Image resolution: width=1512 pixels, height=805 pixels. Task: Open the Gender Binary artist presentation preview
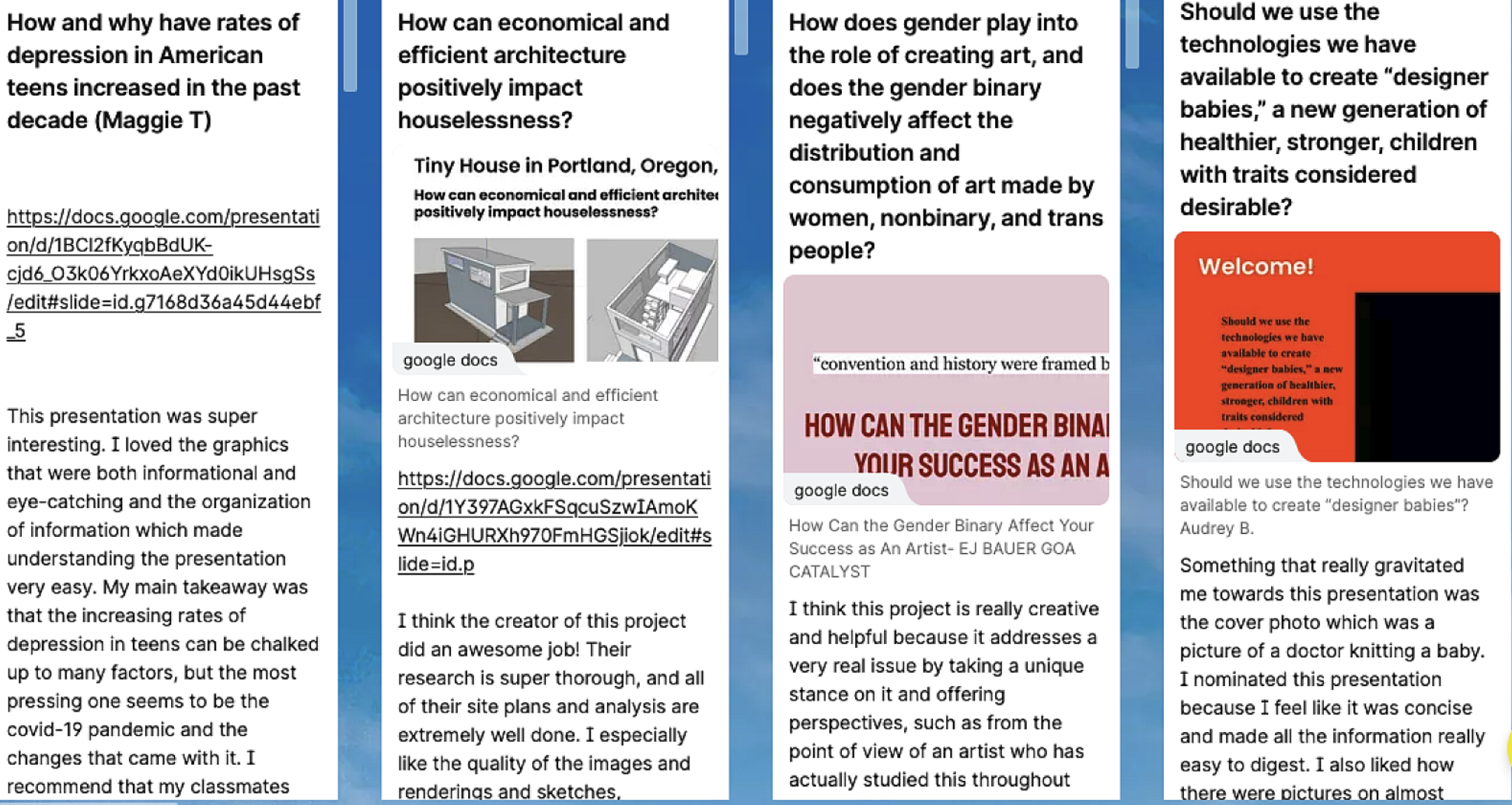[946, 389]
